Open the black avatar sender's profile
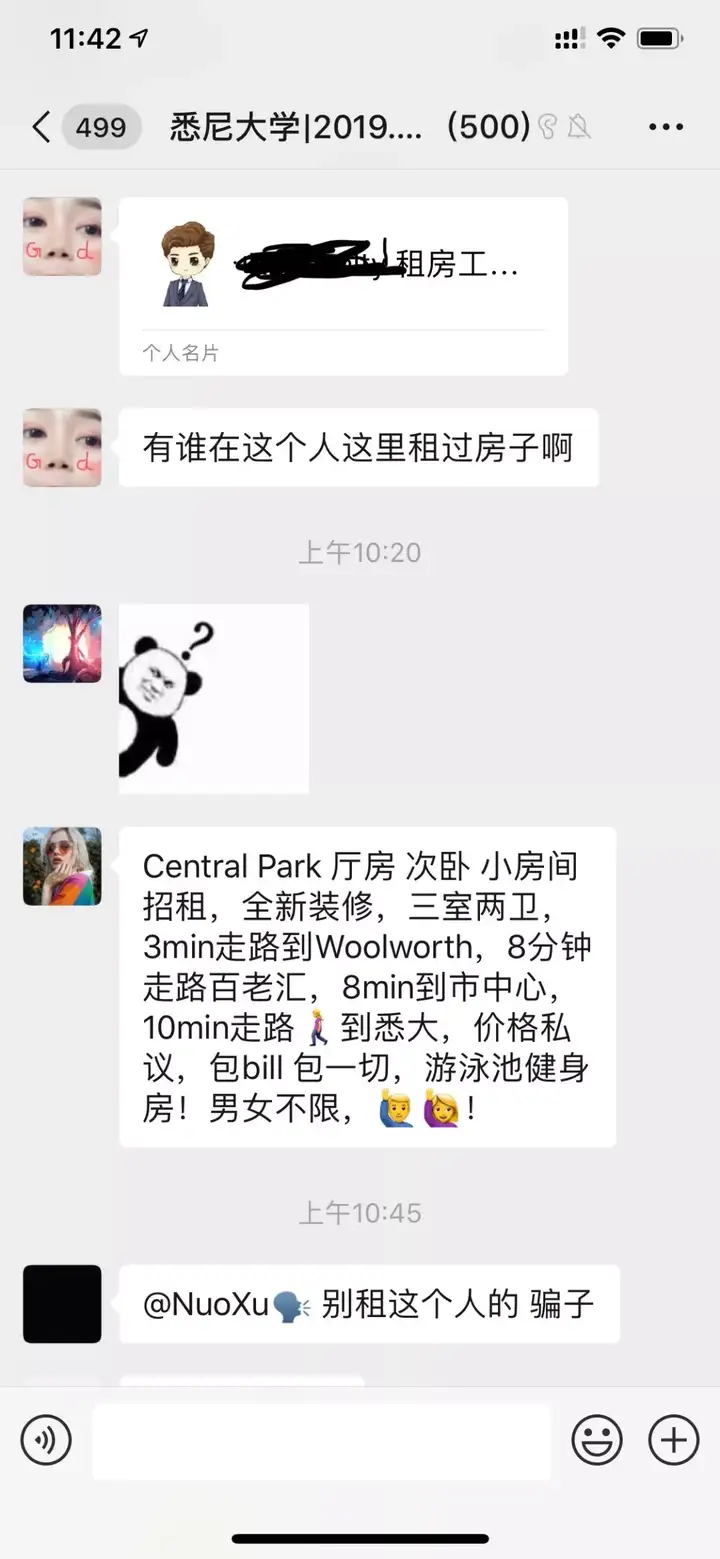The width and height of the screenshot is (720, 1559). pos(62,1303)
